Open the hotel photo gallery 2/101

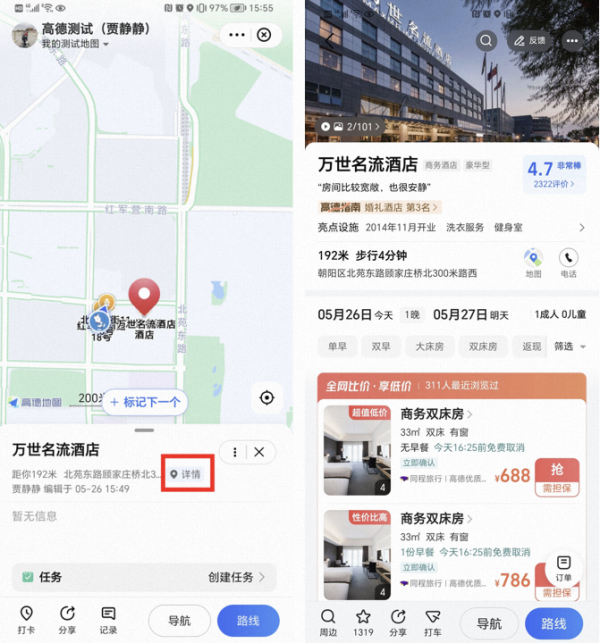(x=344, y=127)
